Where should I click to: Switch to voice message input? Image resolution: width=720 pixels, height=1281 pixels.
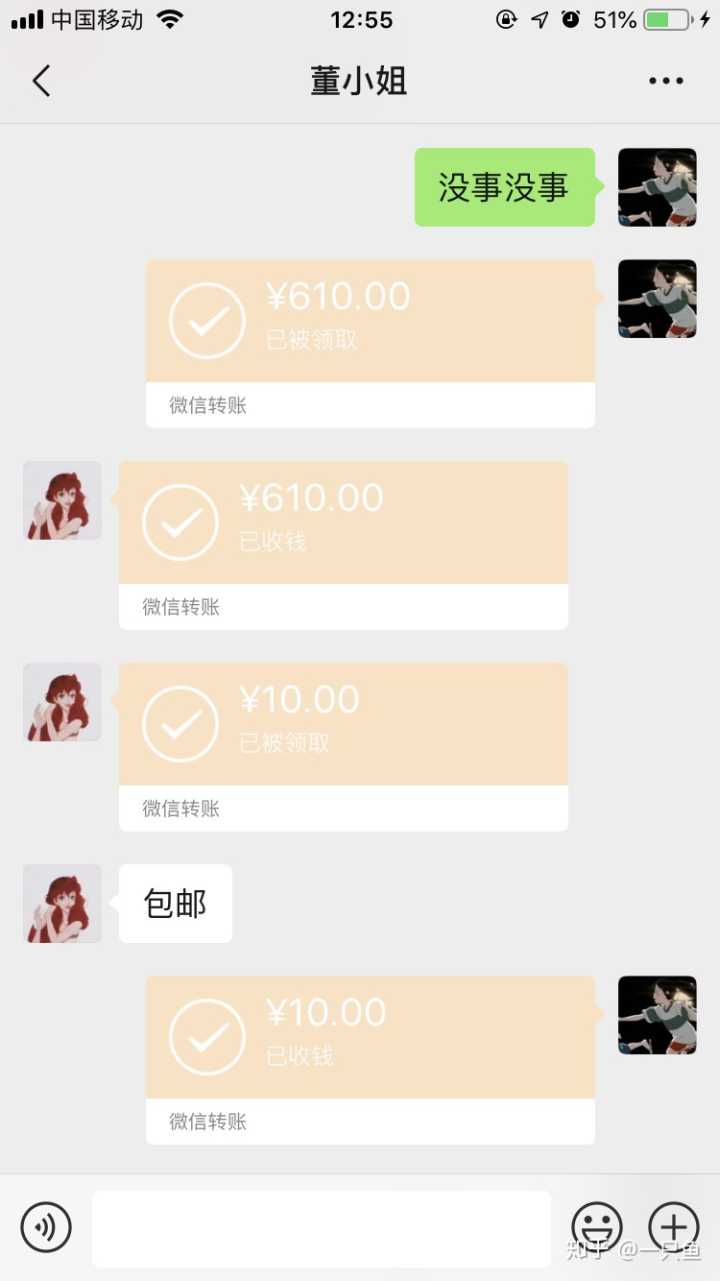click(46, 1227)
